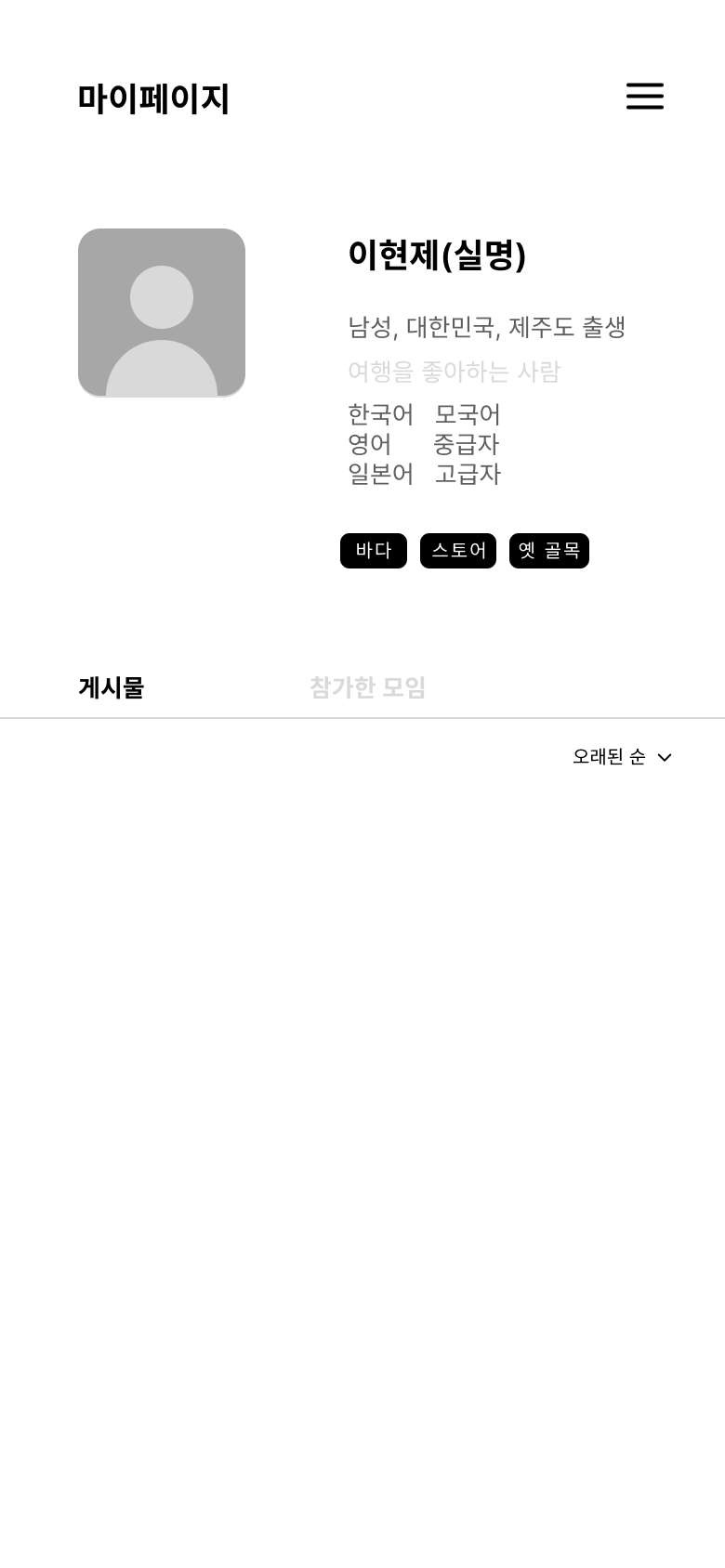Tap the profile picture placeholder
The image size is (725, 1568).
point(162,312)
